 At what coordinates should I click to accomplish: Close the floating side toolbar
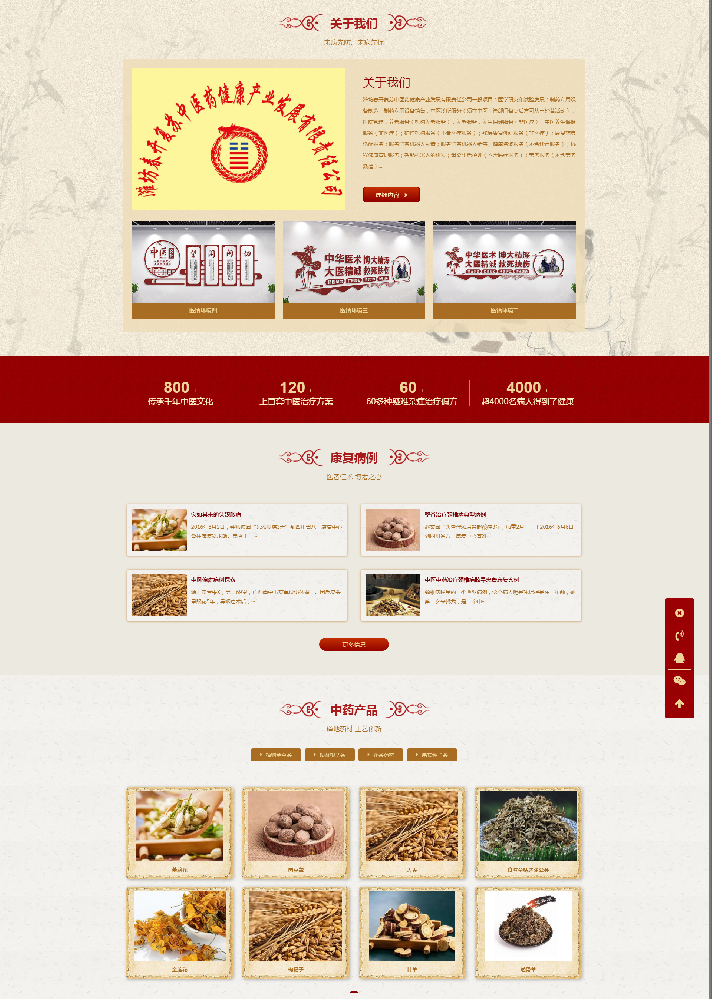pos(680,613)
